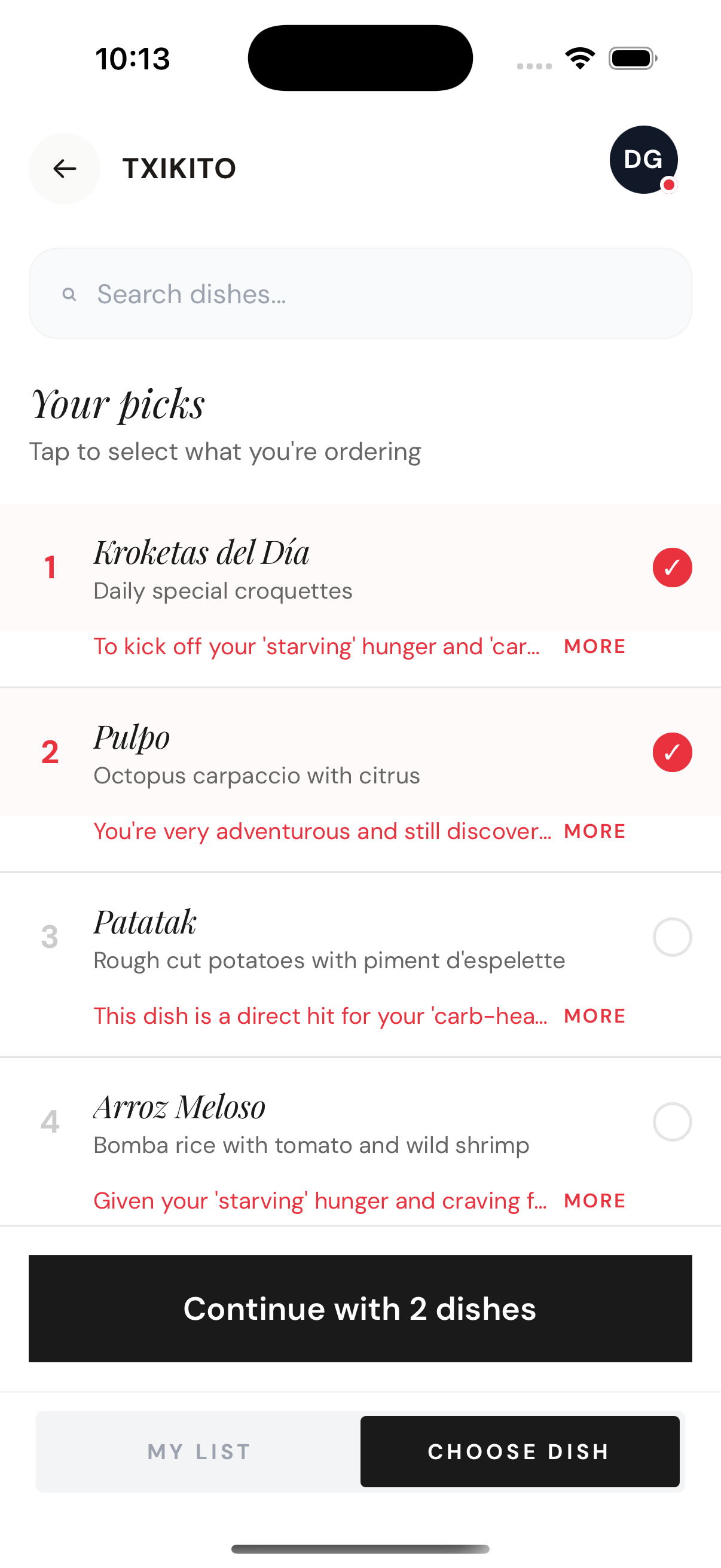
Task: Select the empty circle beside Arroz Meloso
Action: pyautogui.click(x=672, y=1122)
